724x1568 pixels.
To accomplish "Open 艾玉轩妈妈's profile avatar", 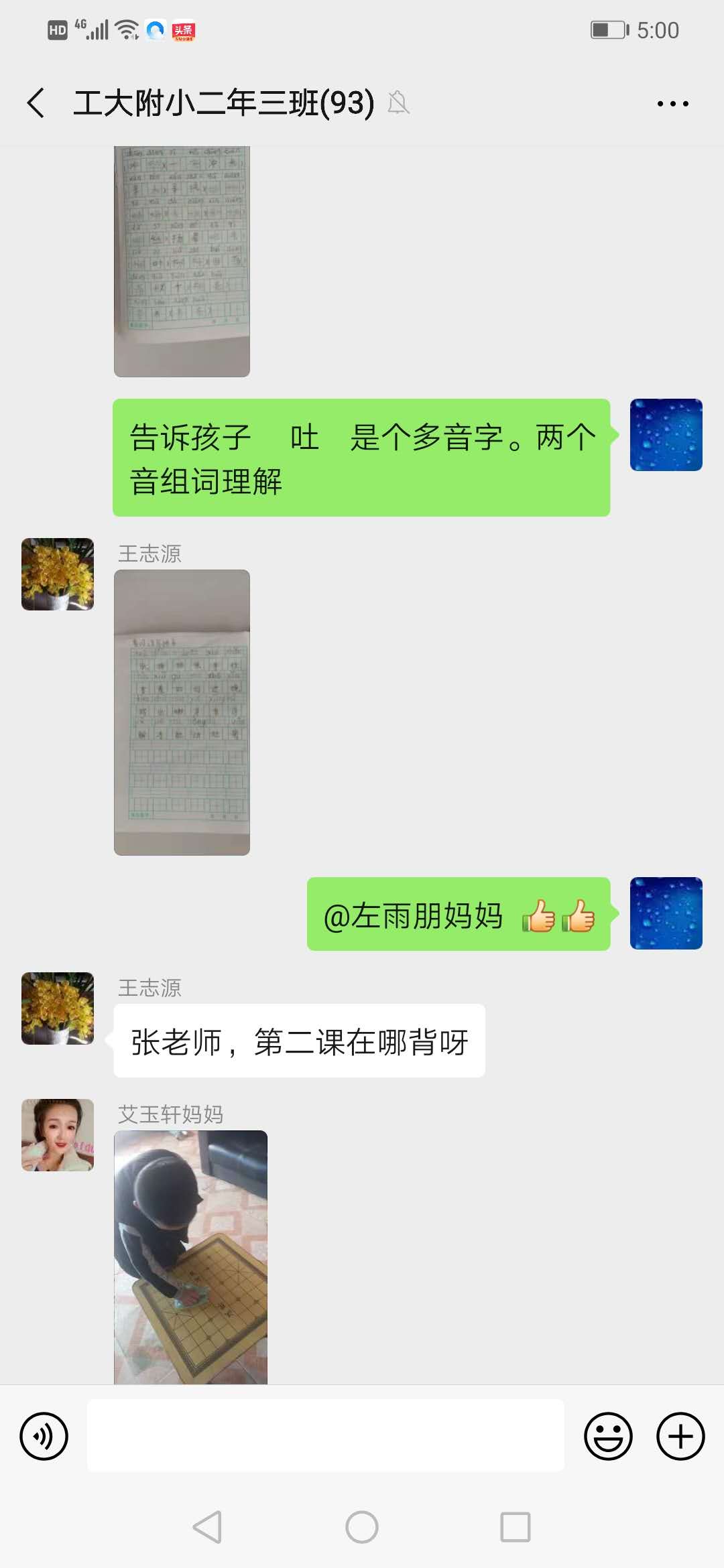I will coord(58,1134).
